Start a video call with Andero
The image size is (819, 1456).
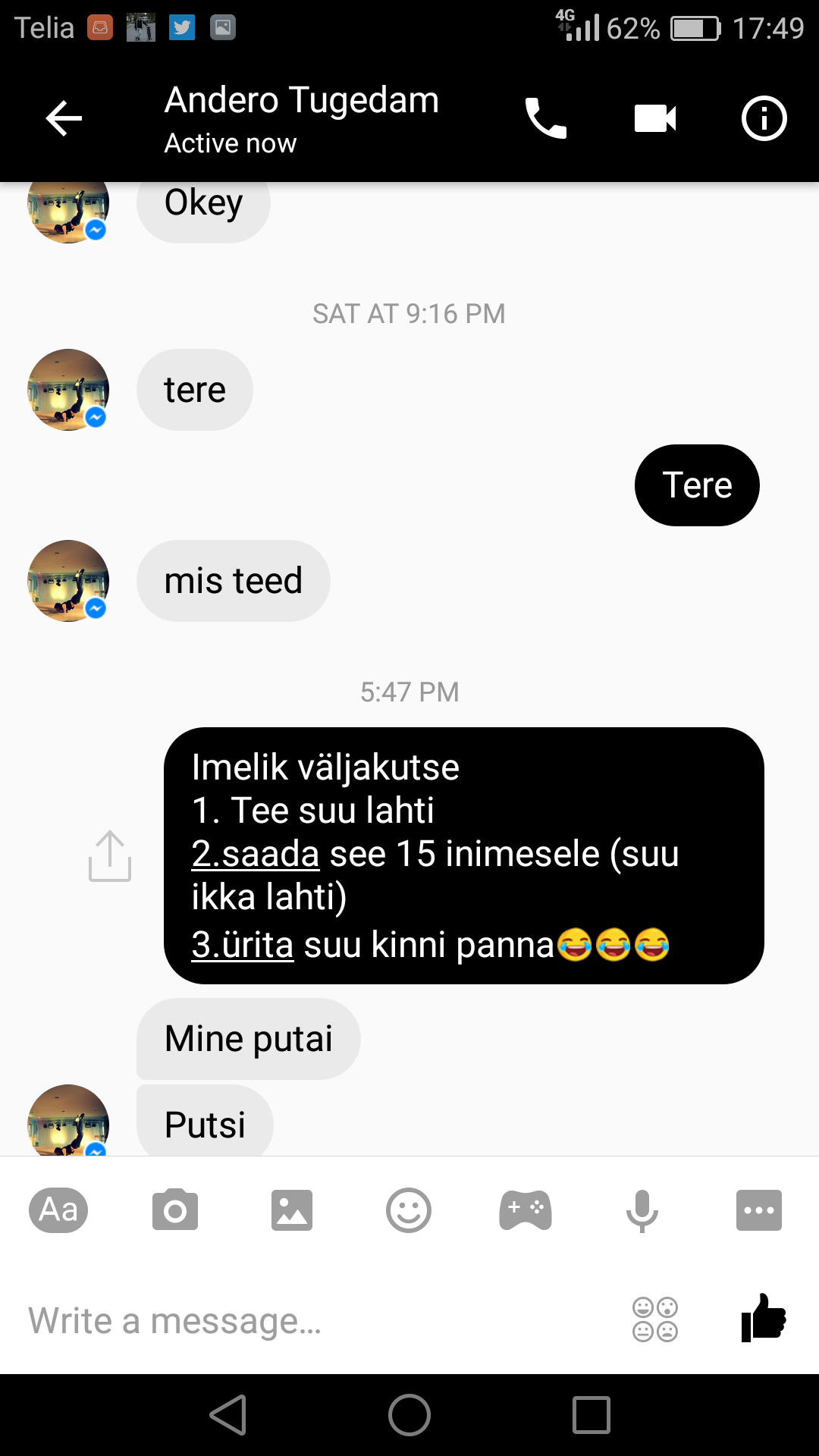[654, 118]
